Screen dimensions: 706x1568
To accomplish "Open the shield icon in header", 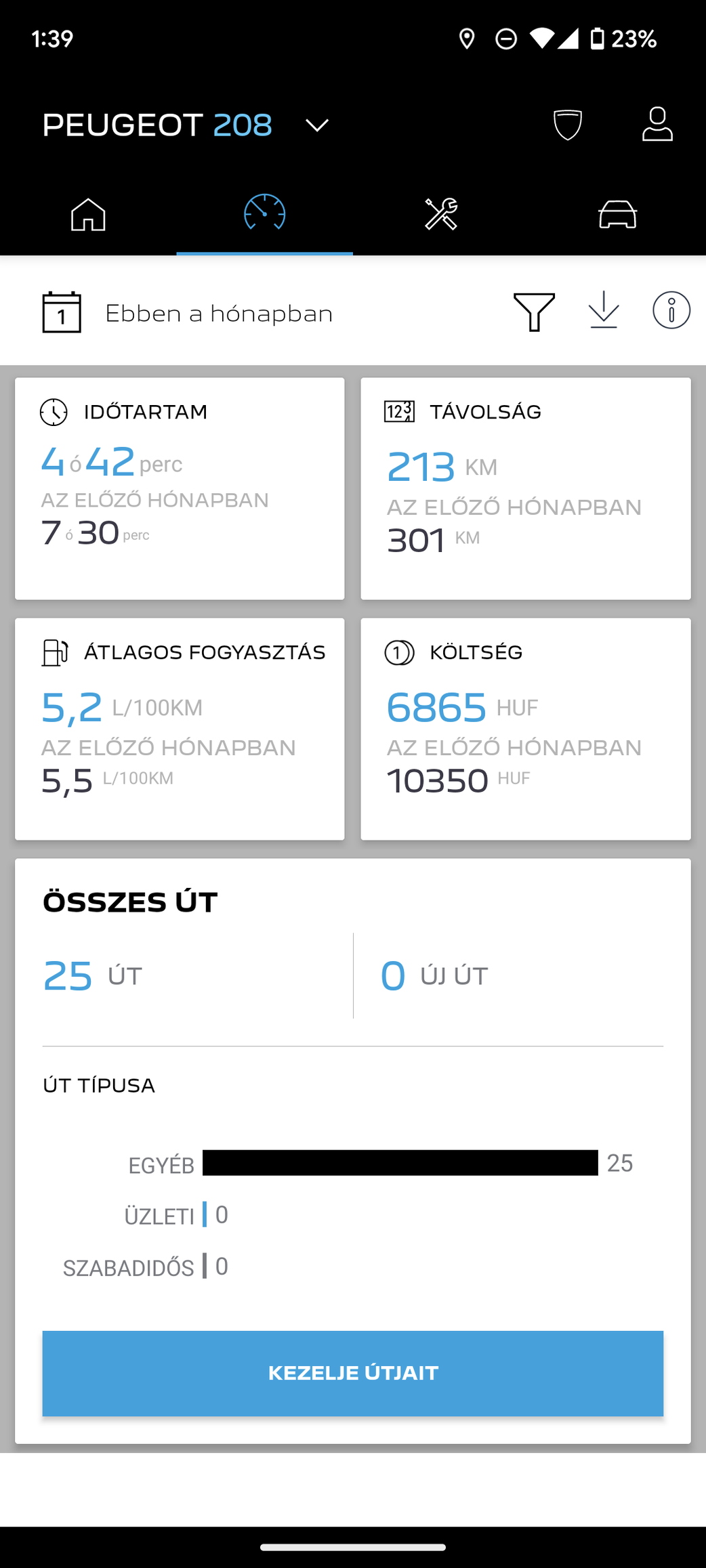I will [x=568, y=125].
